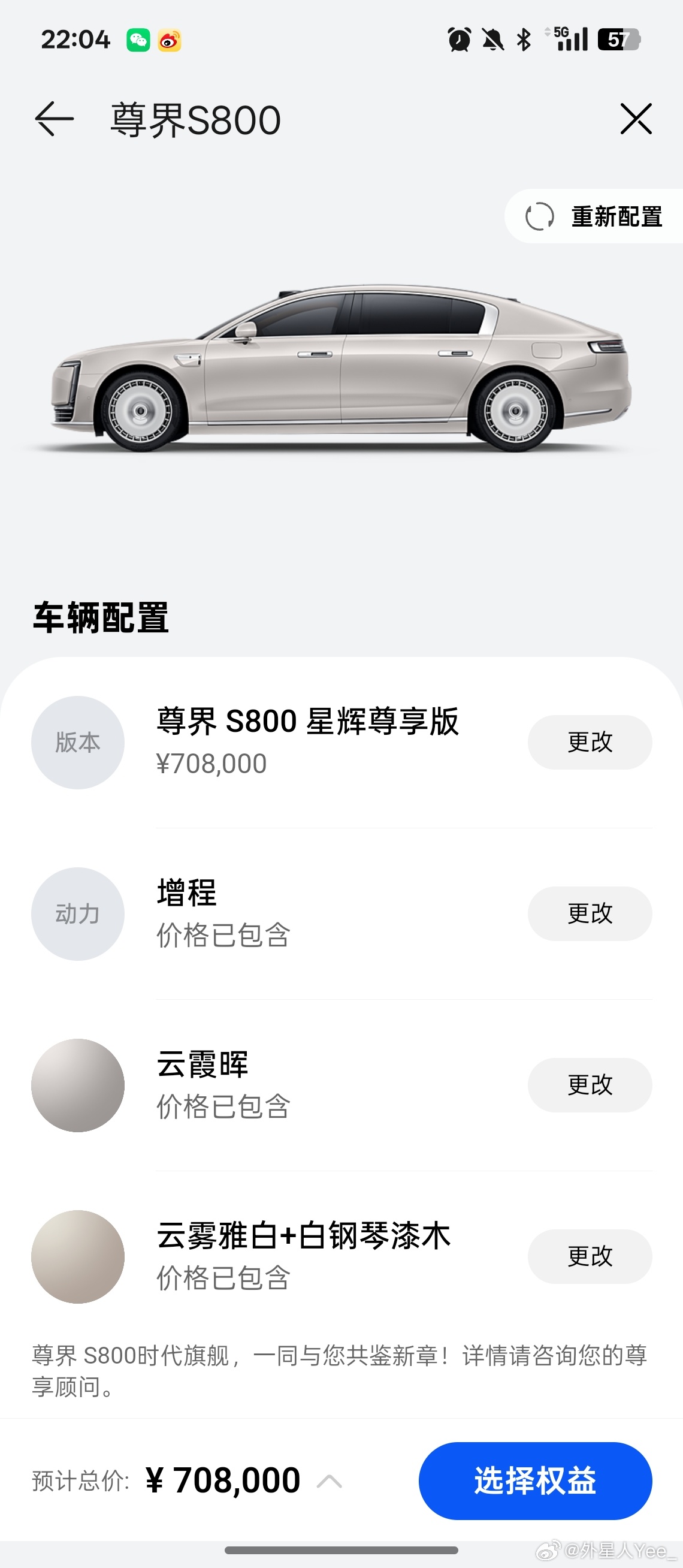Change the 星辉尊享版 version selection
The height and width of the screenshot is (1568, 683).
590,742
